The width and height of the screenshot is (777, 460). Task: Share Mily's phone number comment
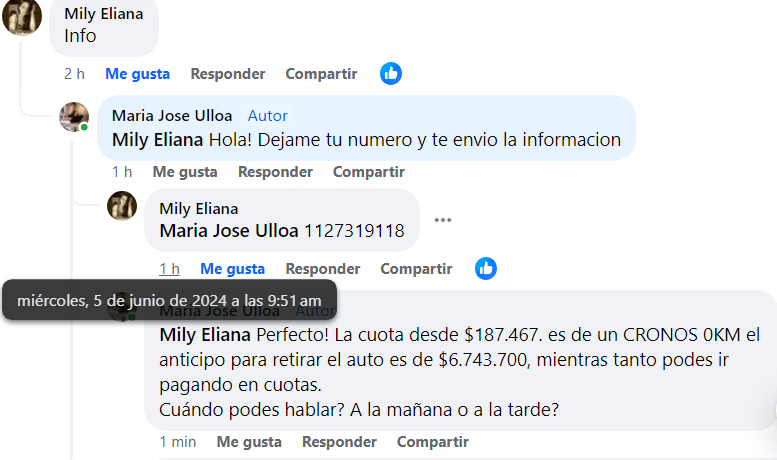(x=416, y=269)
